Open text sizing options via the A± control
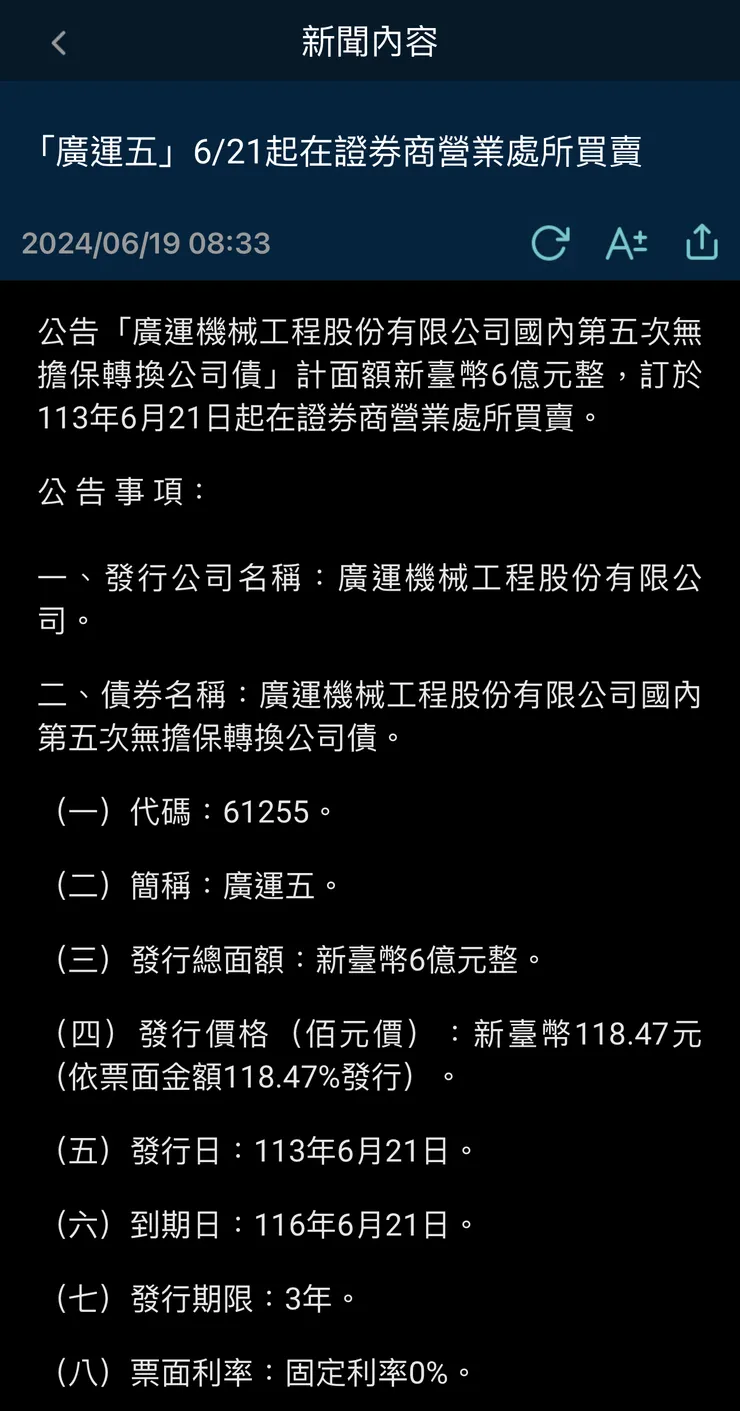 pos(626,242)
